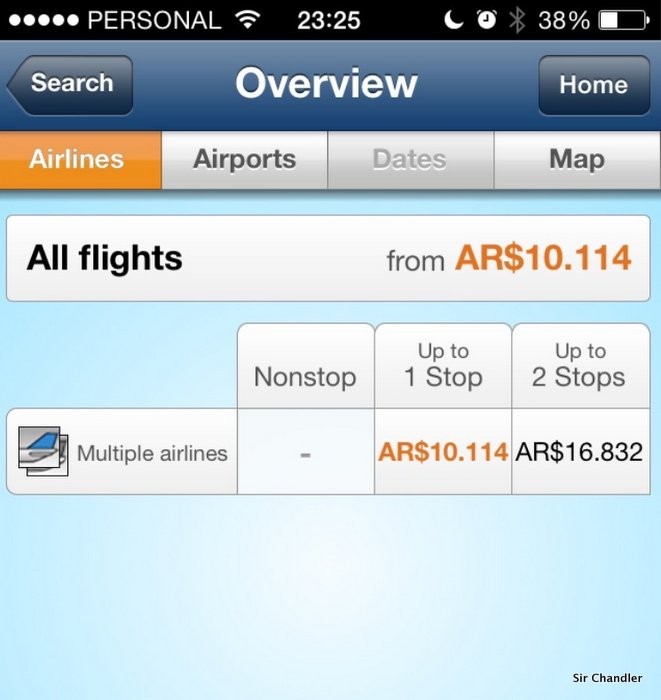Open All flights from AR$10.114
This screenshot has height=700, width=661.
point(329,259)
